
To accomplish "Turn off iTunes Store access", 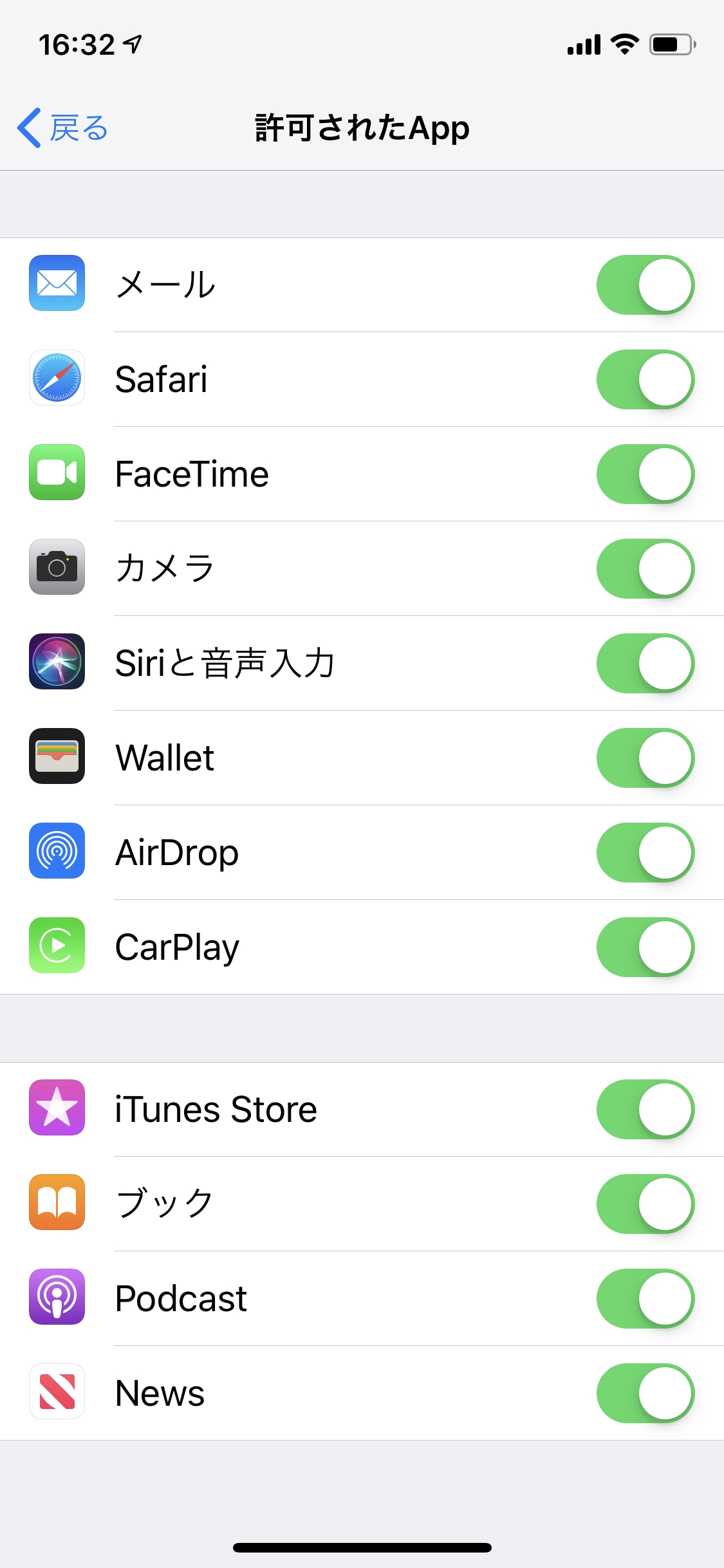I will 645,1109.
